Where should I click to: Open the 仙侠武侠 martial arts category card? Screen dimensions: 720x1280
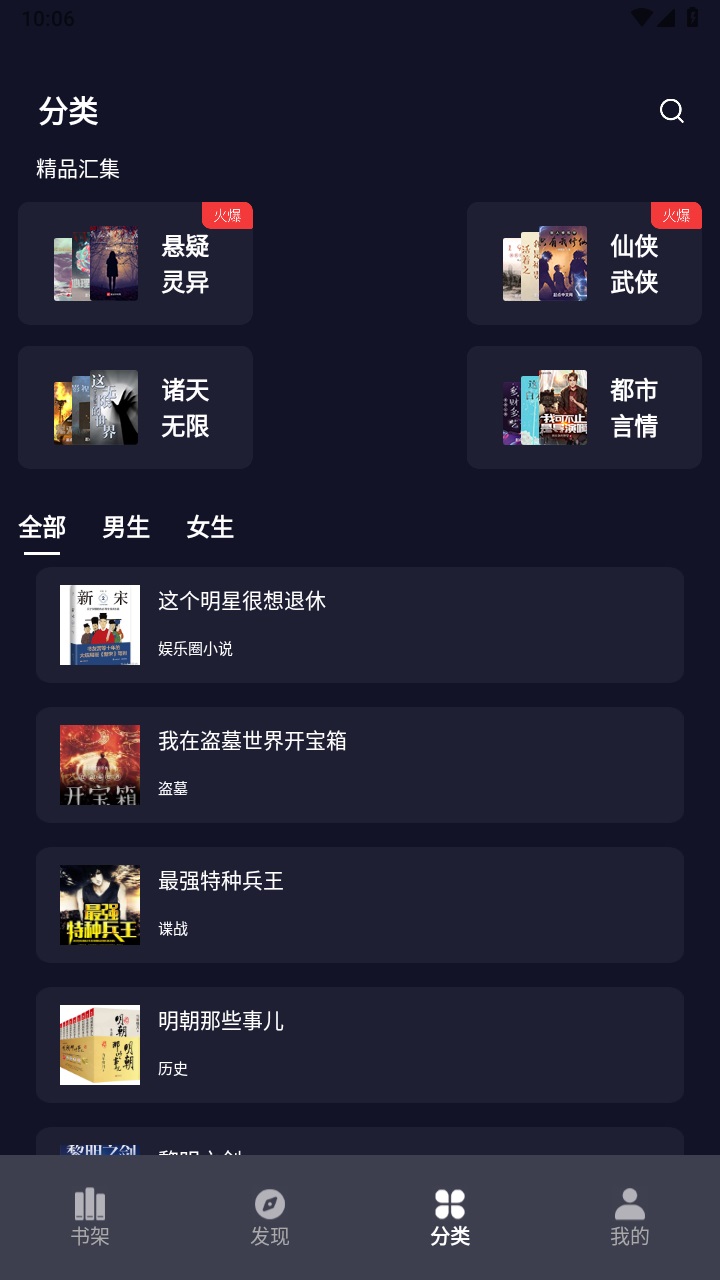pos(584,263)
